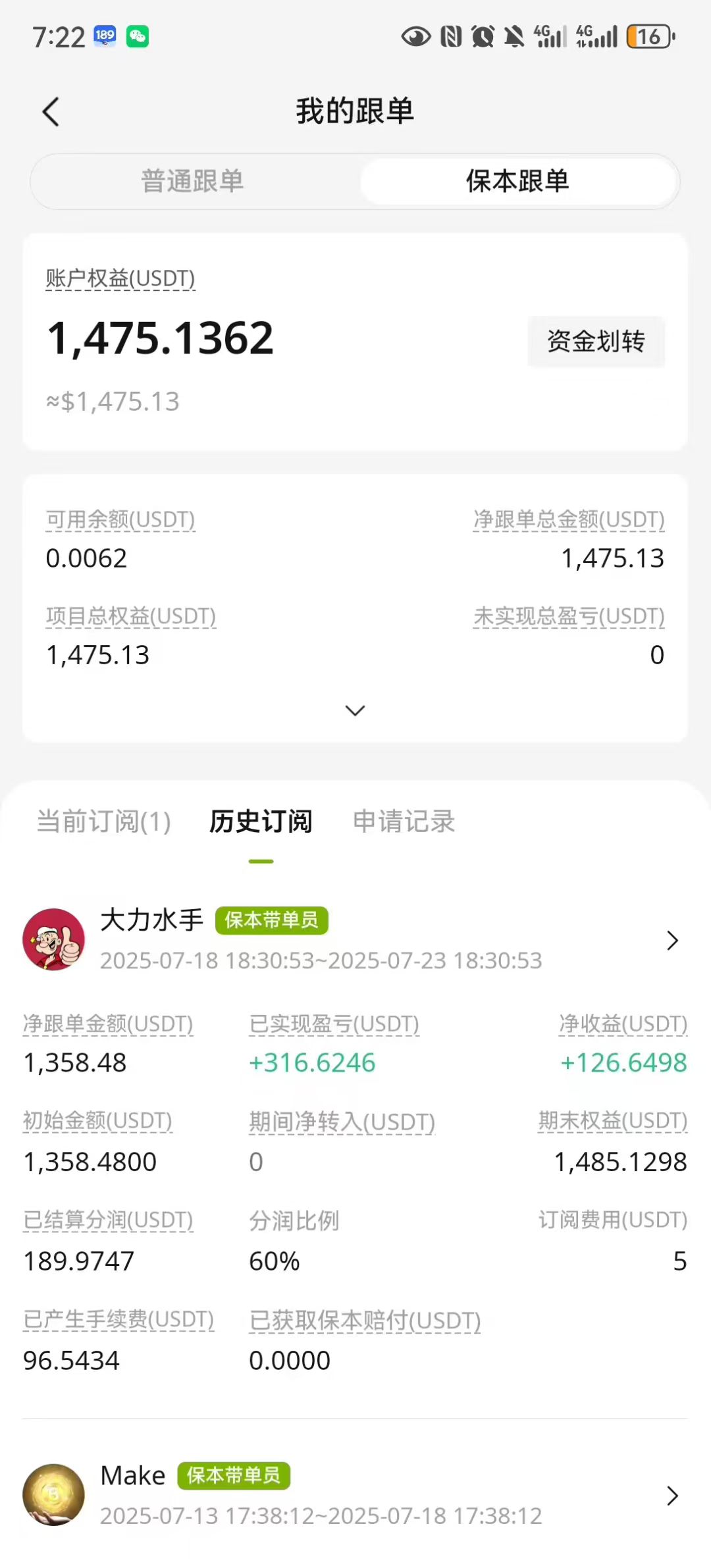Screen dimensions: 711x1568
Task: Tap the 资金划转 button
Action: click(595, 342)
